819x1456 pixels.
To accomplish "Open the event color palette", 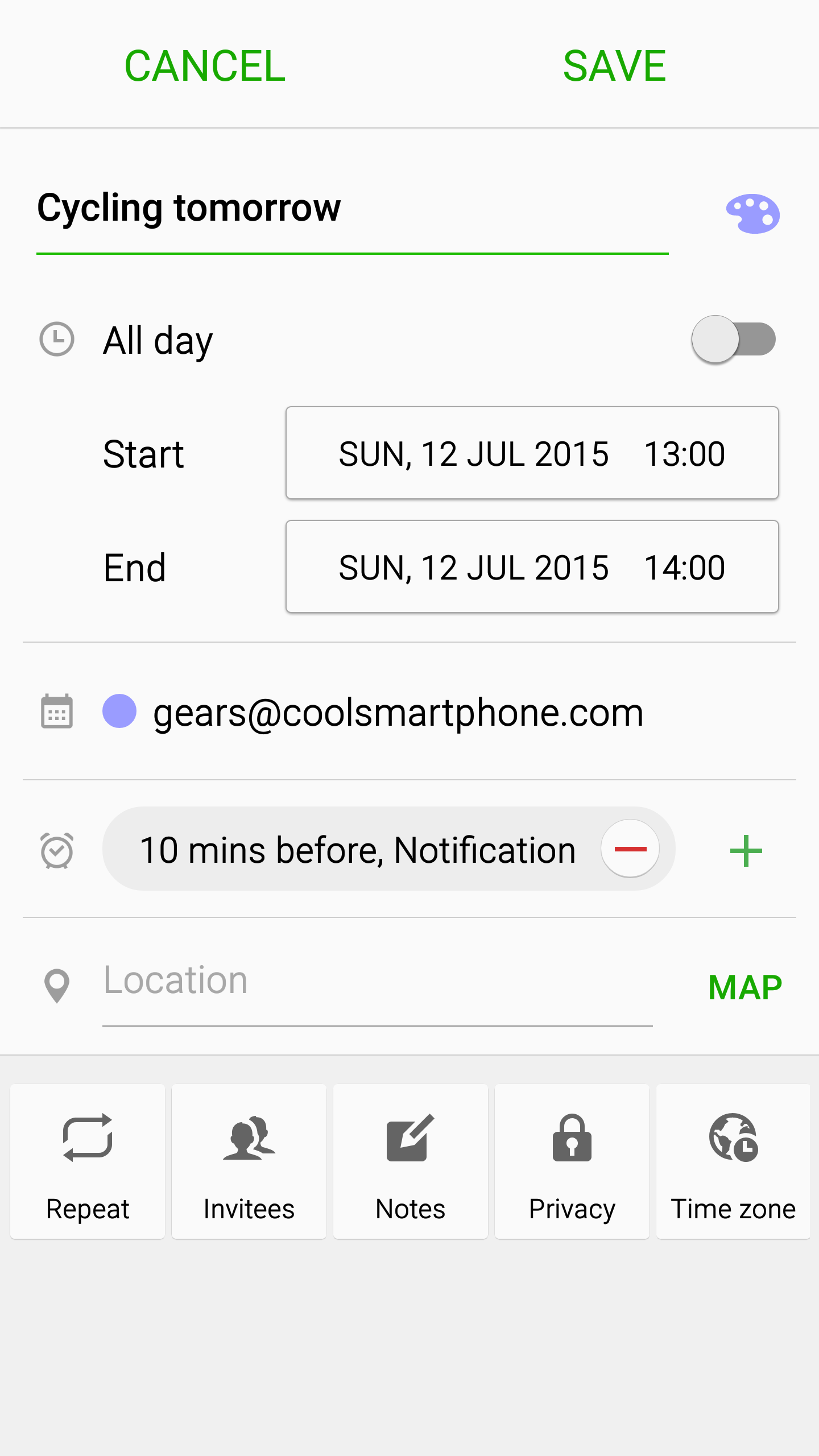I will tap(752, 214).
